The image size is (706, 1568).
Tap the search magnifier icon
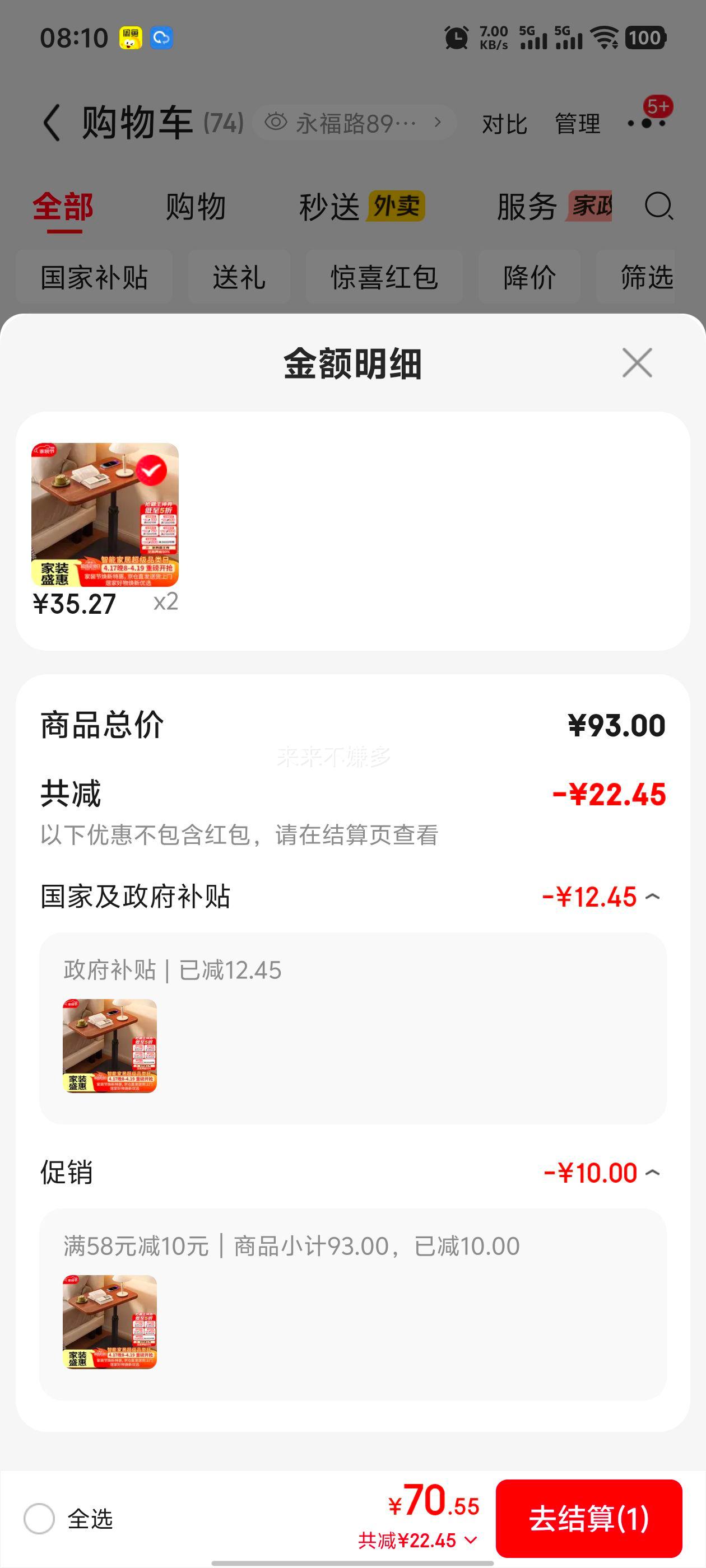coord(658,206)
